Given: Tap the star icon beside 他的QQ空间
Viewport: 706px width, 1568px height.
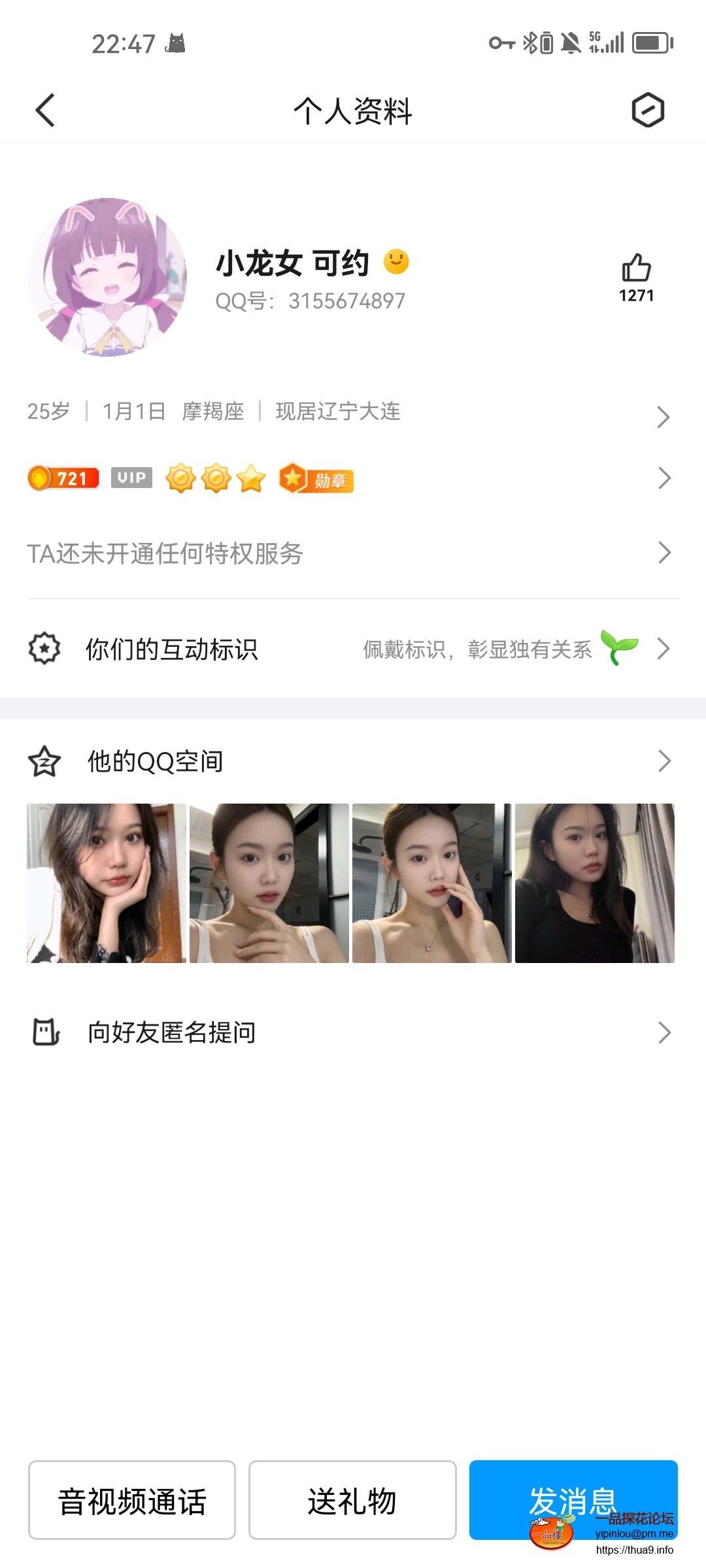Looking at the screenshot, I should click(x=43, y=760).
